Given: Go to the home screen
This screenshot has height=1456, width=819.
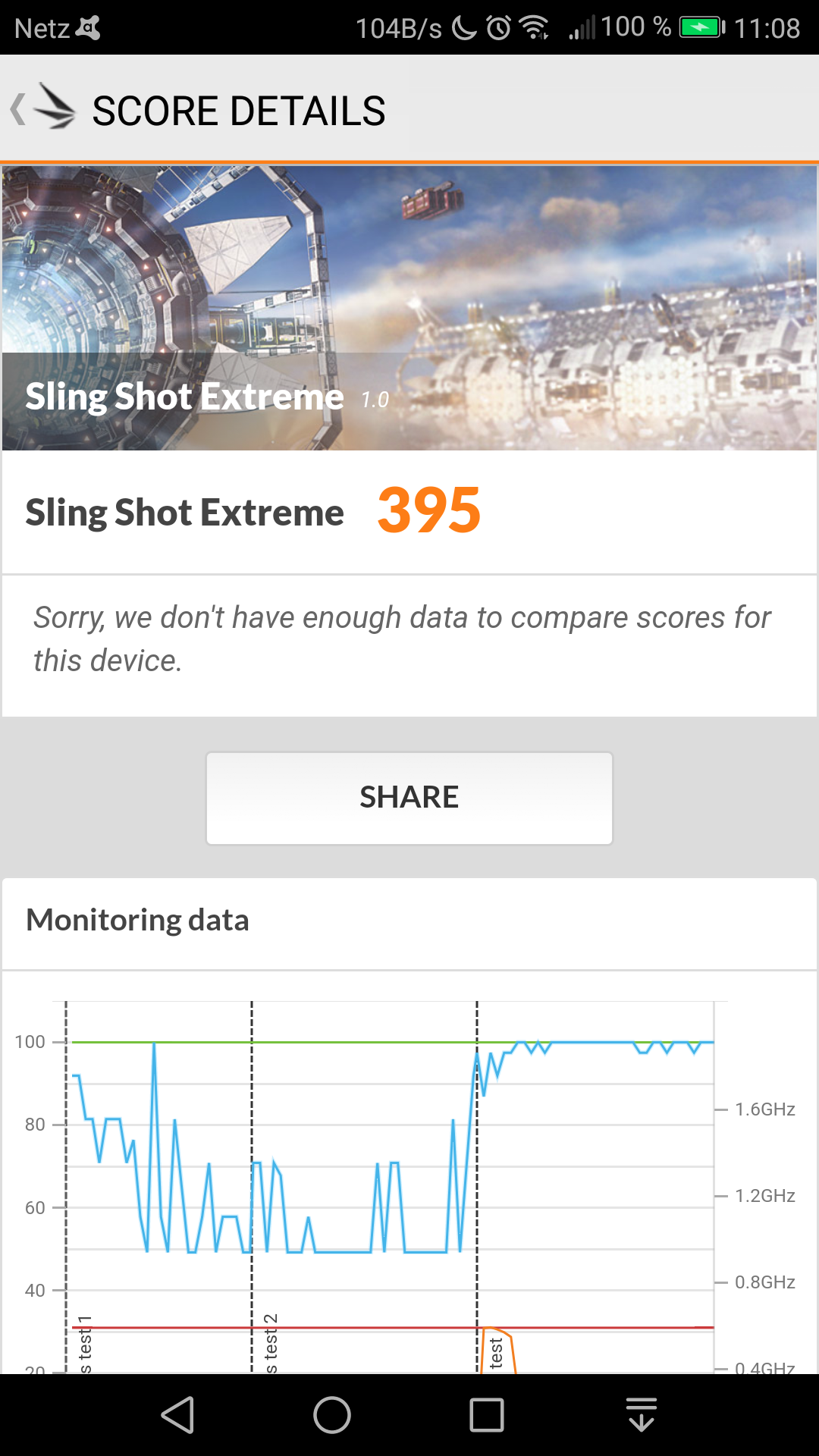Looking at the screenshot, I should [x=332, y=1415].
